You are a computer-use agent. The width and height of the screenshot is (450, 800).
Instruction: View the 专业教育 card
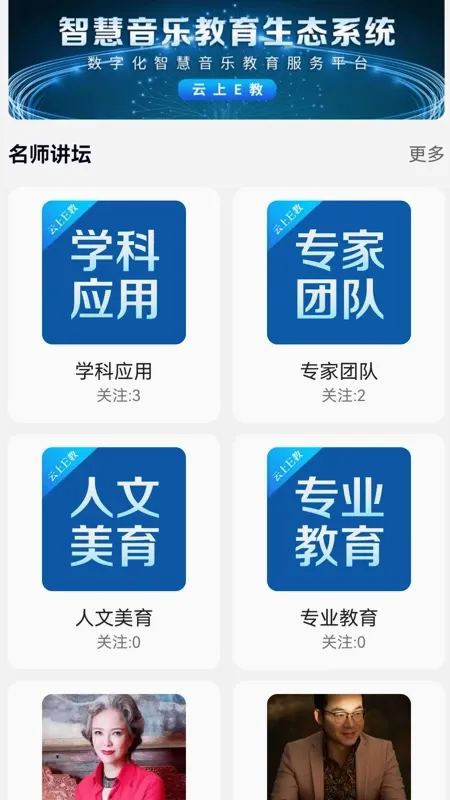pyautogui.click(x=339, y=552)
